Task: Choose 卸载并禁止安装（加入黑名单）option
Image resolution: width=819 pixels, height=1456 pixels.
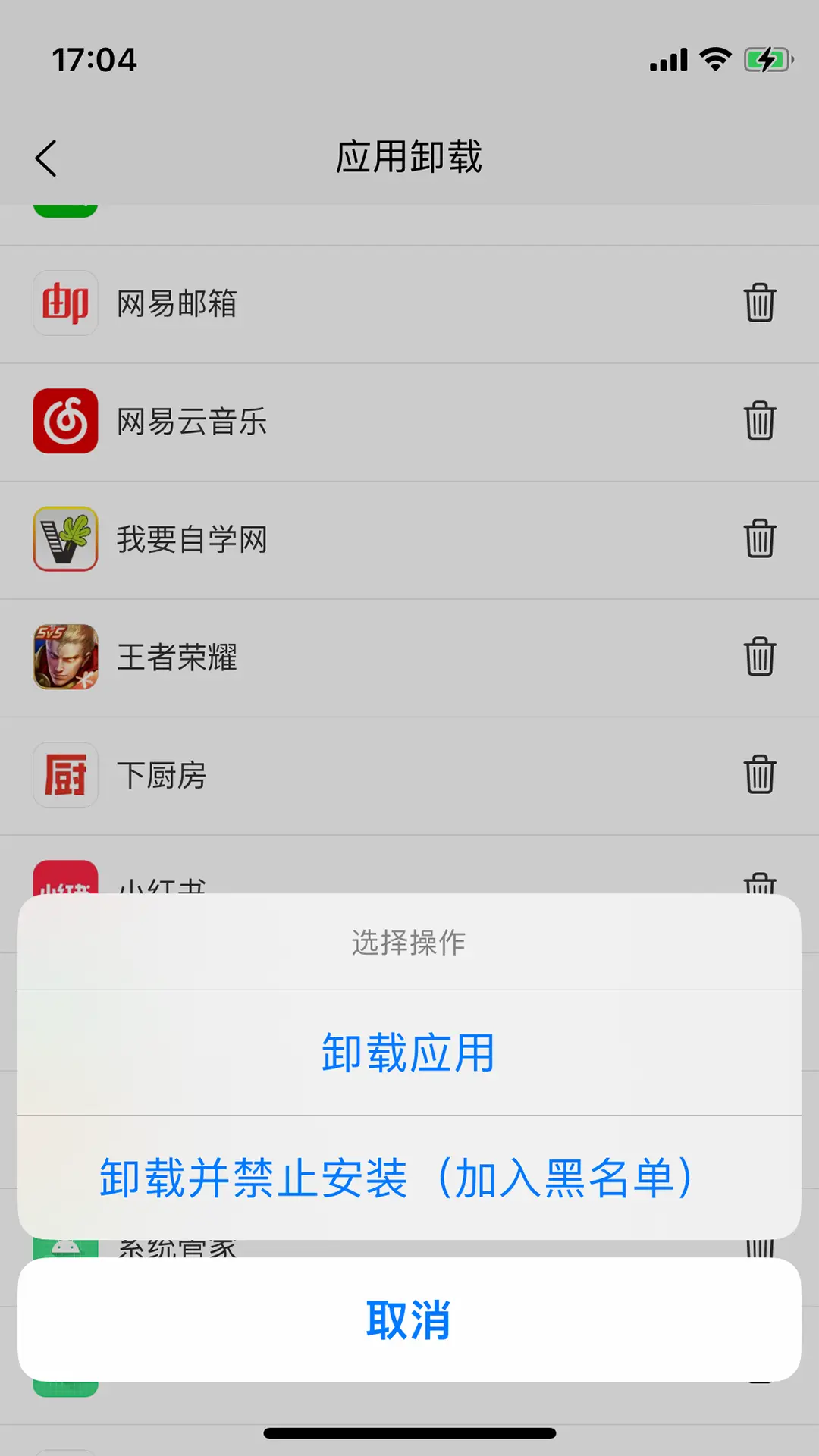Action: pos(409,1176)
